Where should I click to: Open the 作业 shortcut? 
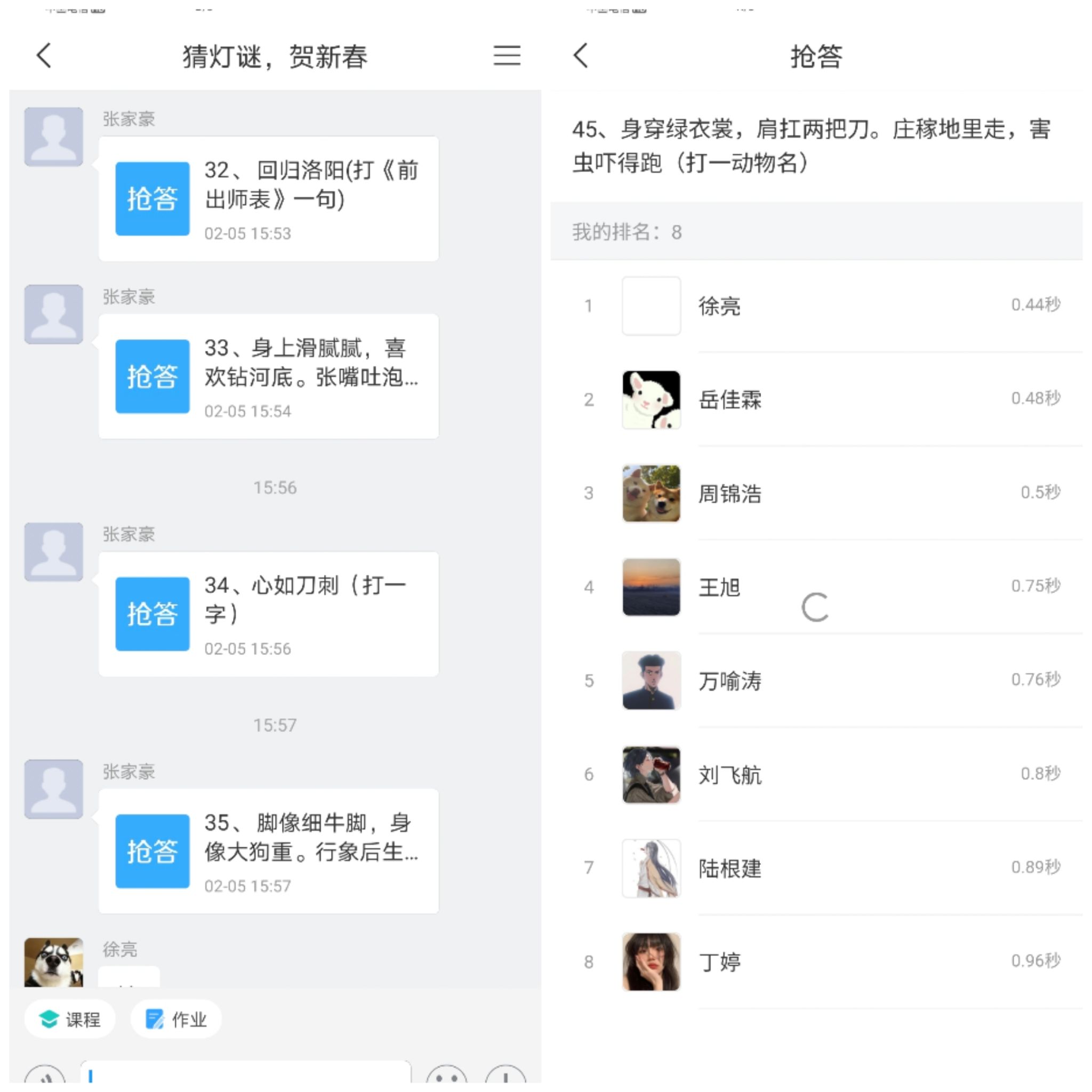[x=176, y=1019]
